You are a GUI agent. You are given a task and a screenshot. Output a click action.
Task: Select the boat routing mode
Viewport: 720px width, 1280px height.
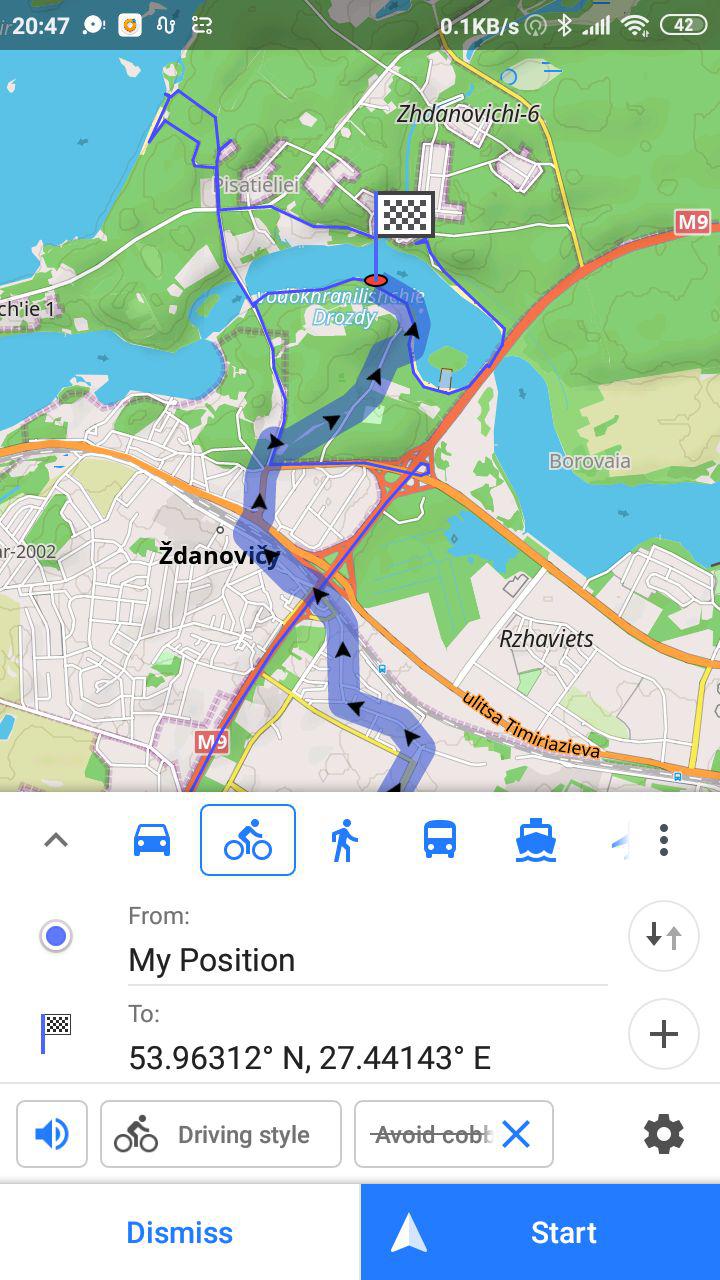click(536, 840)
